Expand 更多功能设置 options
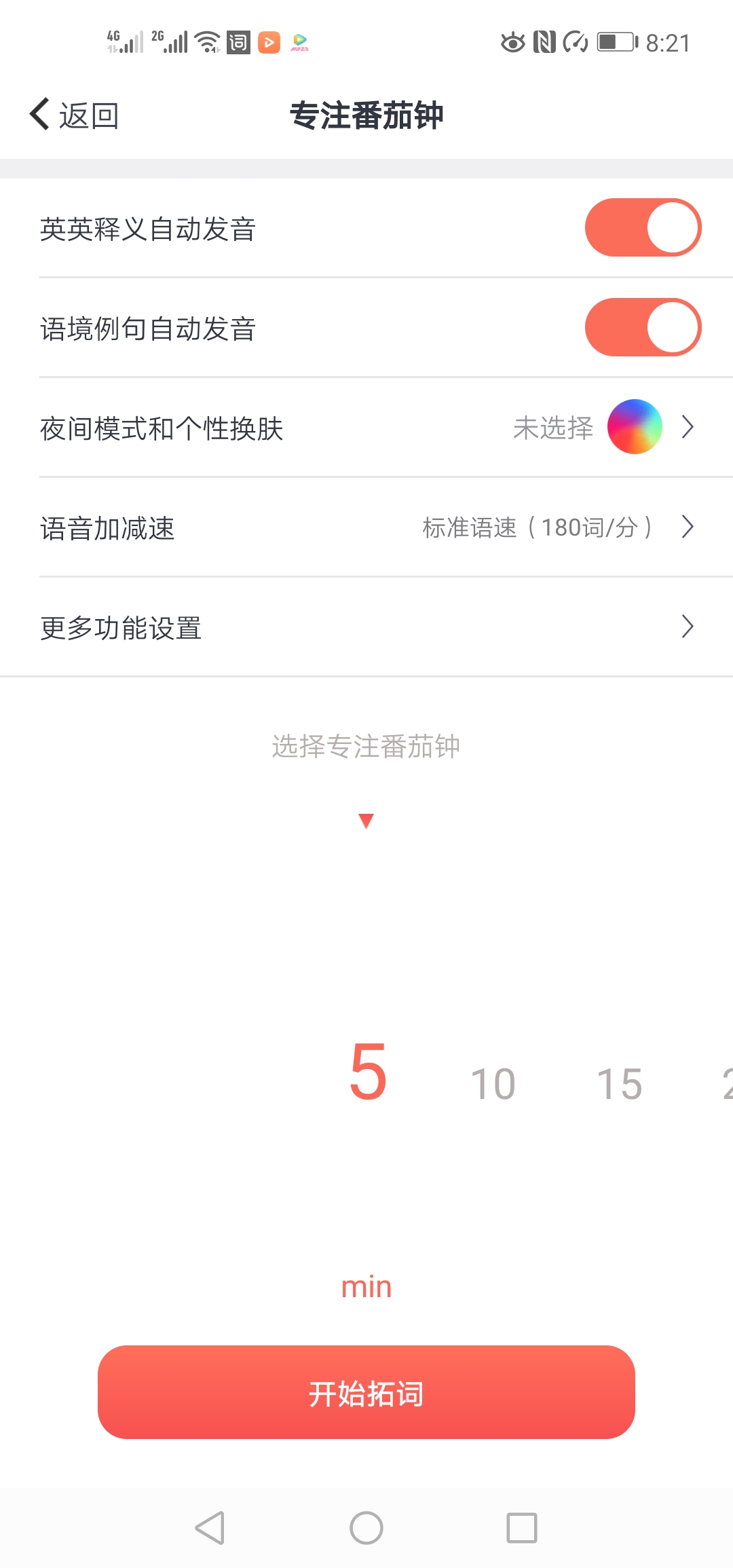Viewport: 733px width, 1568px height. pos(366,628)
